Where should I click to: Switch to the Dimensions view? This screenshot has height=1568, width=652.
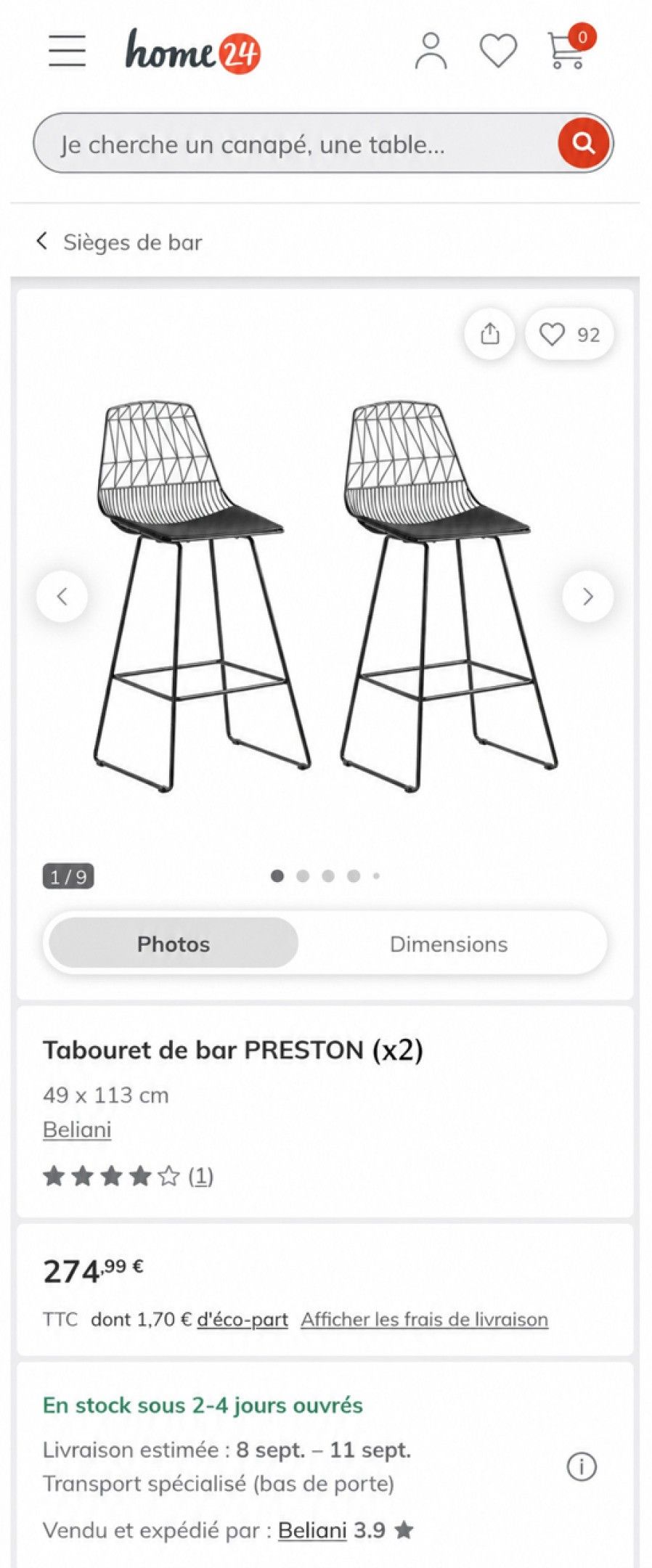(449, 943)
